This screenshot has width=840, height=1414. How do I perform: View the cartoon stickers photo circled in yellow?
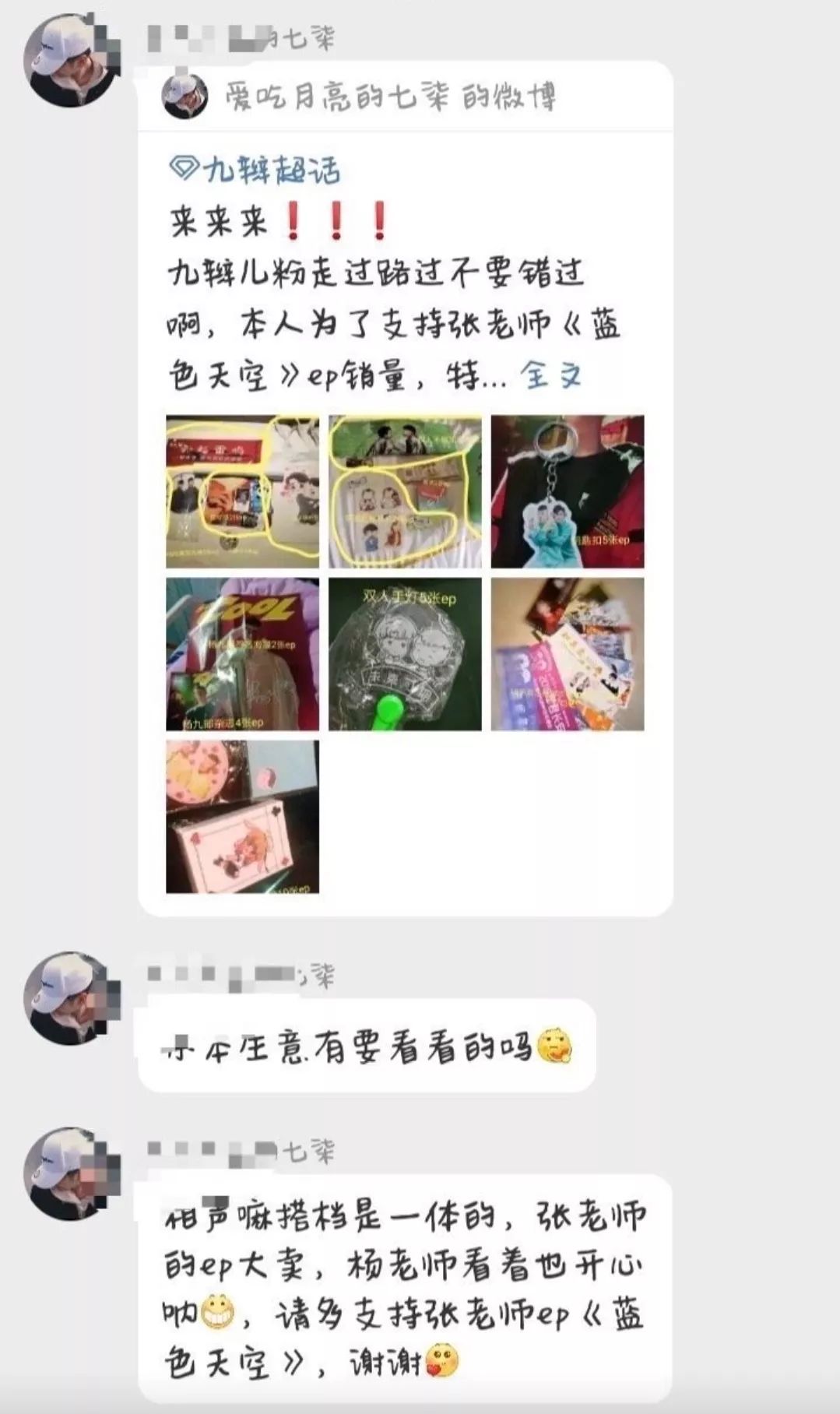tap(405, 491)
